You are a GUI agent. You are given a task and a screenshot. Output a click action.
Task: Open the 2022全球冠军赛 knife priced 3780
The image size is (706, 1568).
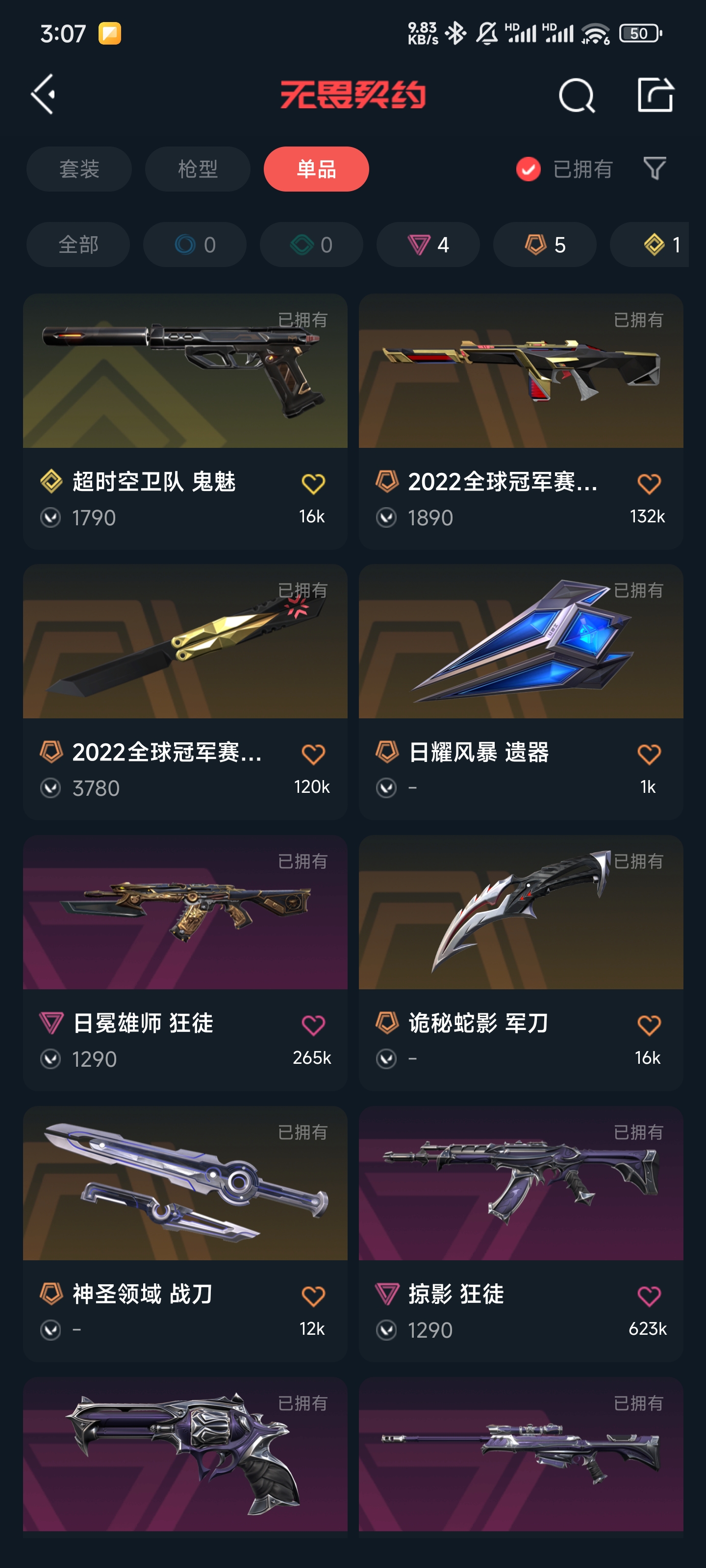click(185, 691)
